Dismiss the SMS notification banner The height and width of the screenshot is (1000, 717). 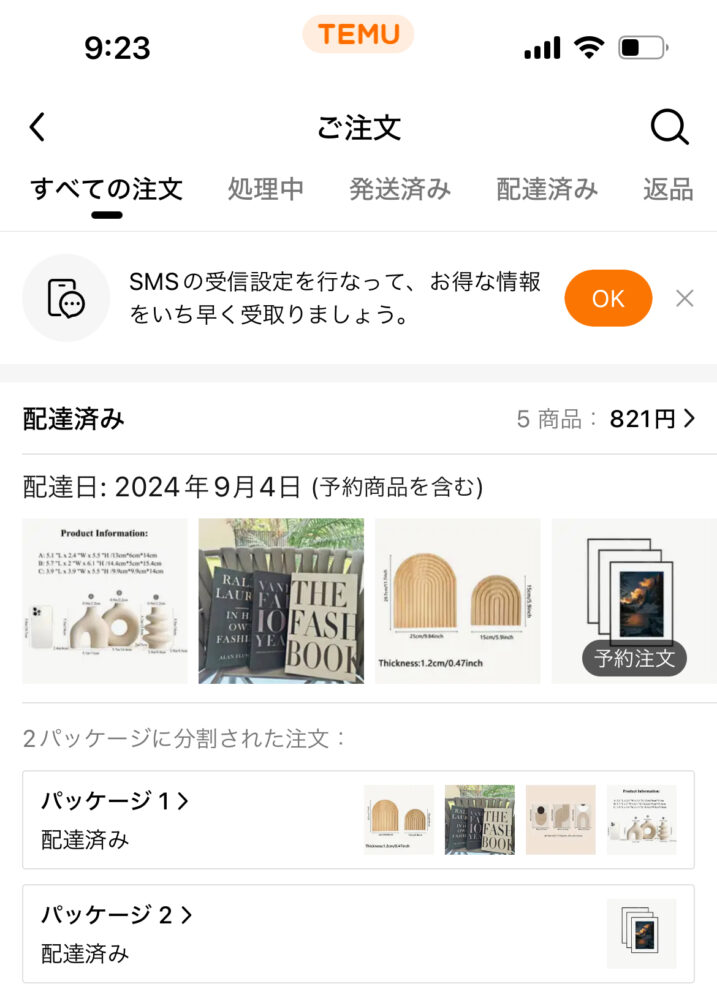pos(685,298)
